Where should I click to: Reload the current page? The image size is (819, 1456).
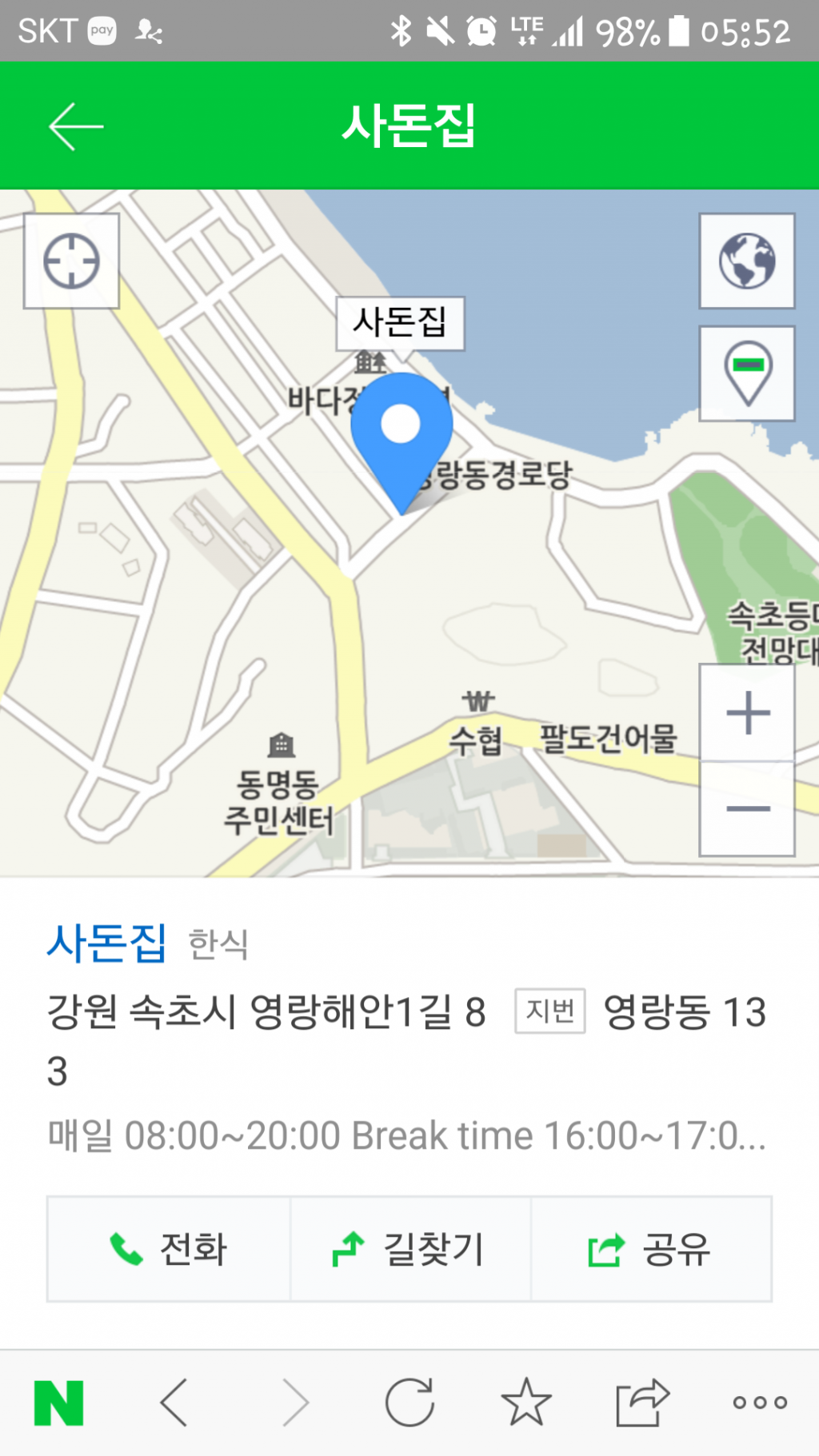[409, 1402]
